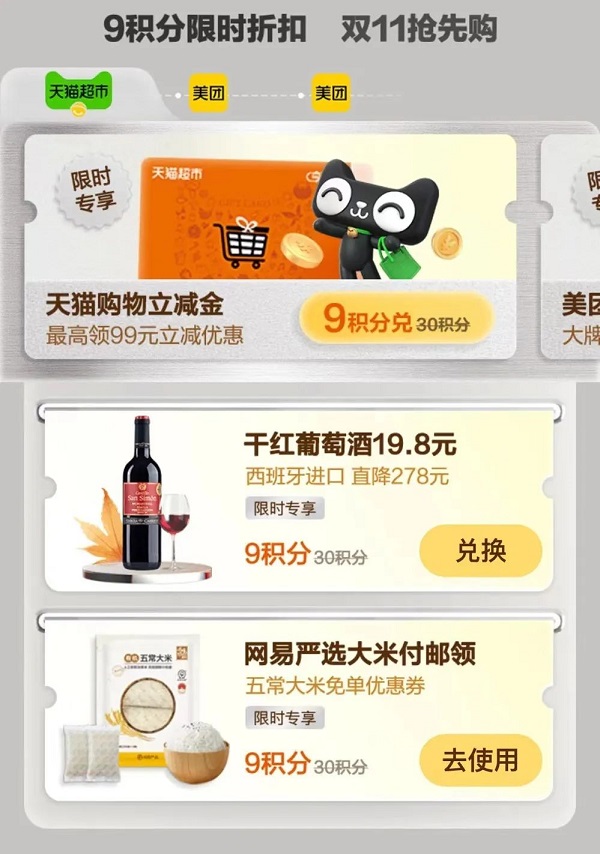This screenshot has height=854, width=600.
Task: Tap 兑换 for the 干红葡萄酒 offer
Action: click(x=480, y=551)
